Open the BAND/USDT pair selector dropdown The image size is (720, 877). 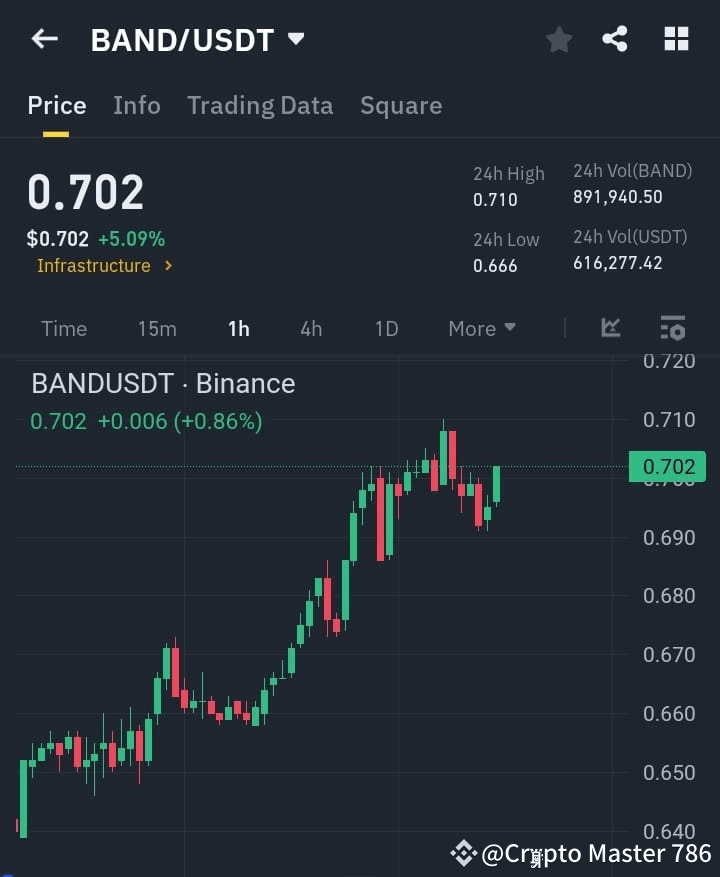[x=295, y=39]
